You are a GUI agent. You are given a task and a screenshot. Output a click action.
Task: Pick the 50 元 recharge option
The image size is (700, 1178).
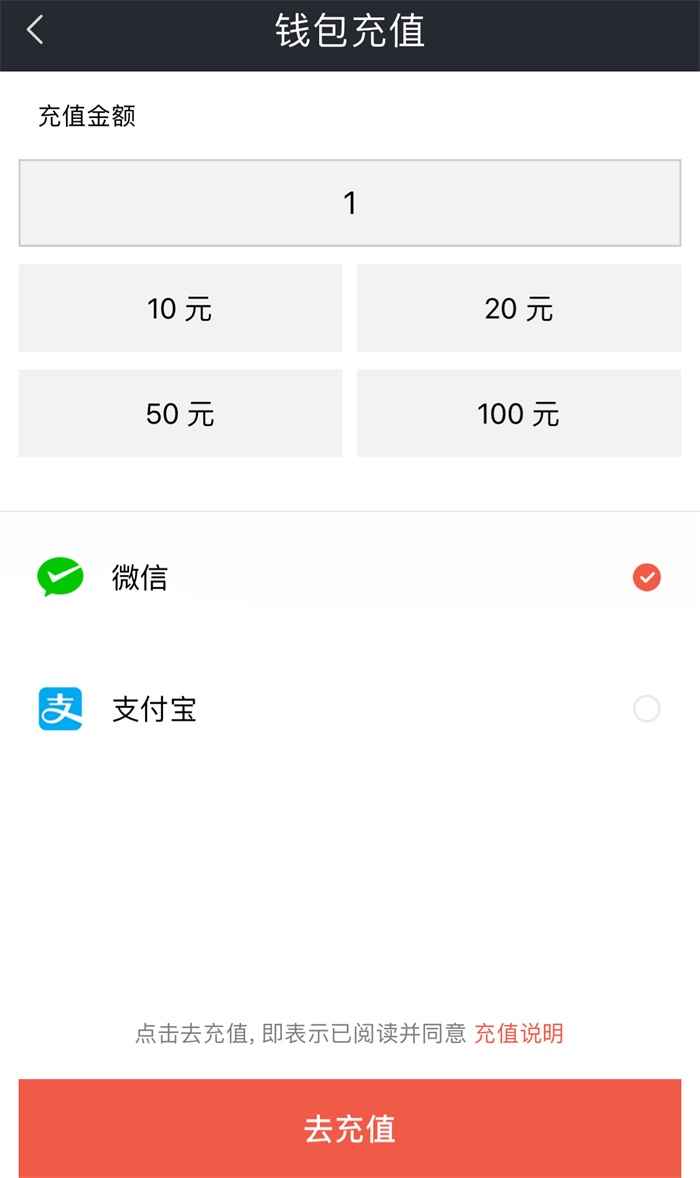point(180,414)
